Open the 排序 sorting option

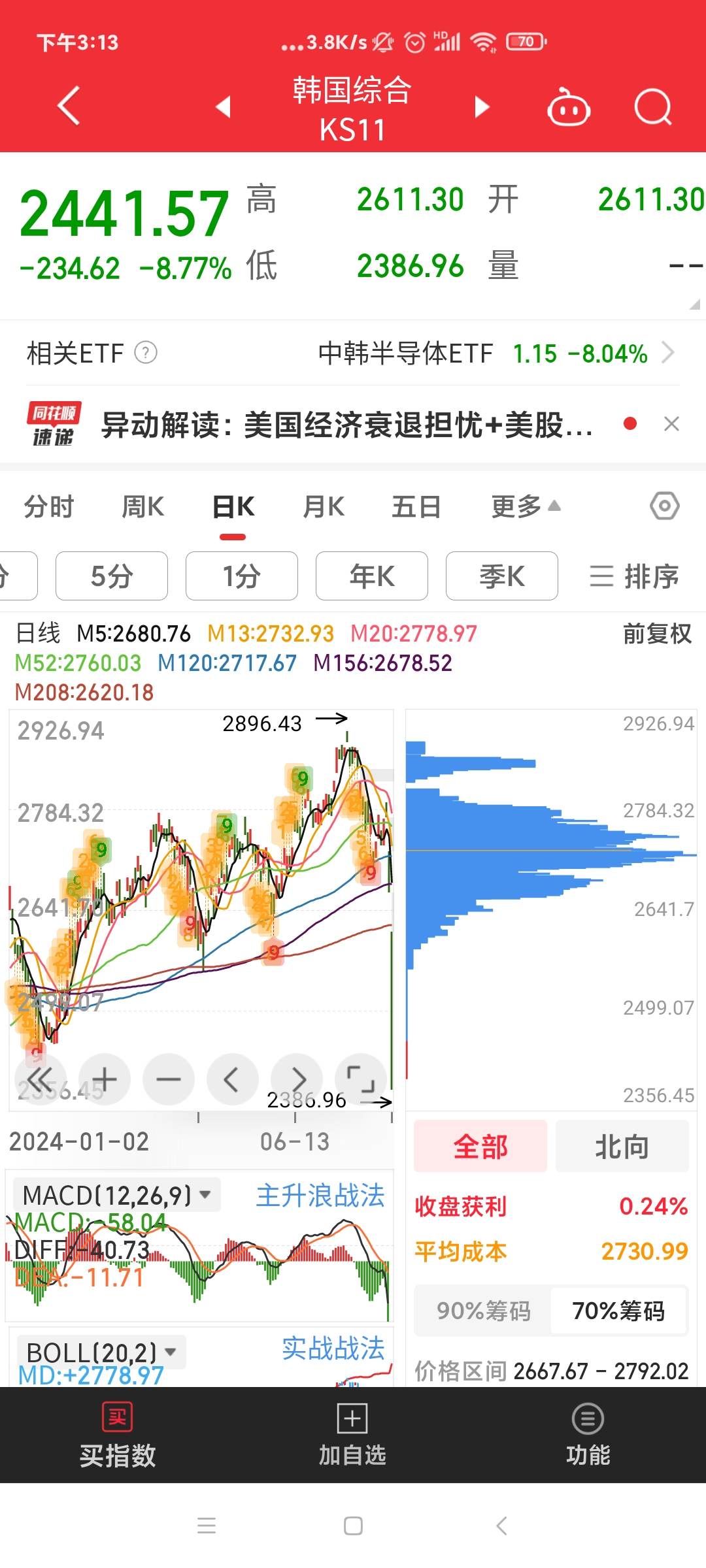coord(634,576)
